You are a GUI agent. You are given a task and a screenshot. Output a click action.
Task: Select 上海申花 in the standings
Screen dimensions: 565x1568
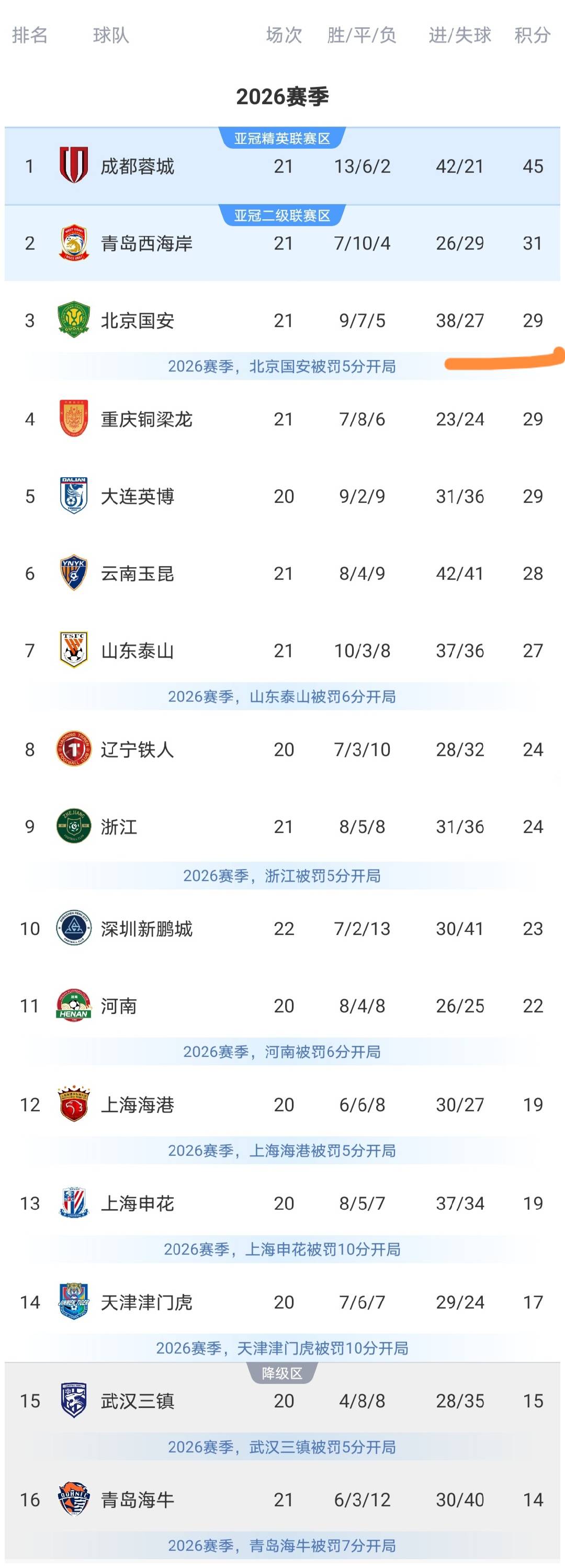282,1203
